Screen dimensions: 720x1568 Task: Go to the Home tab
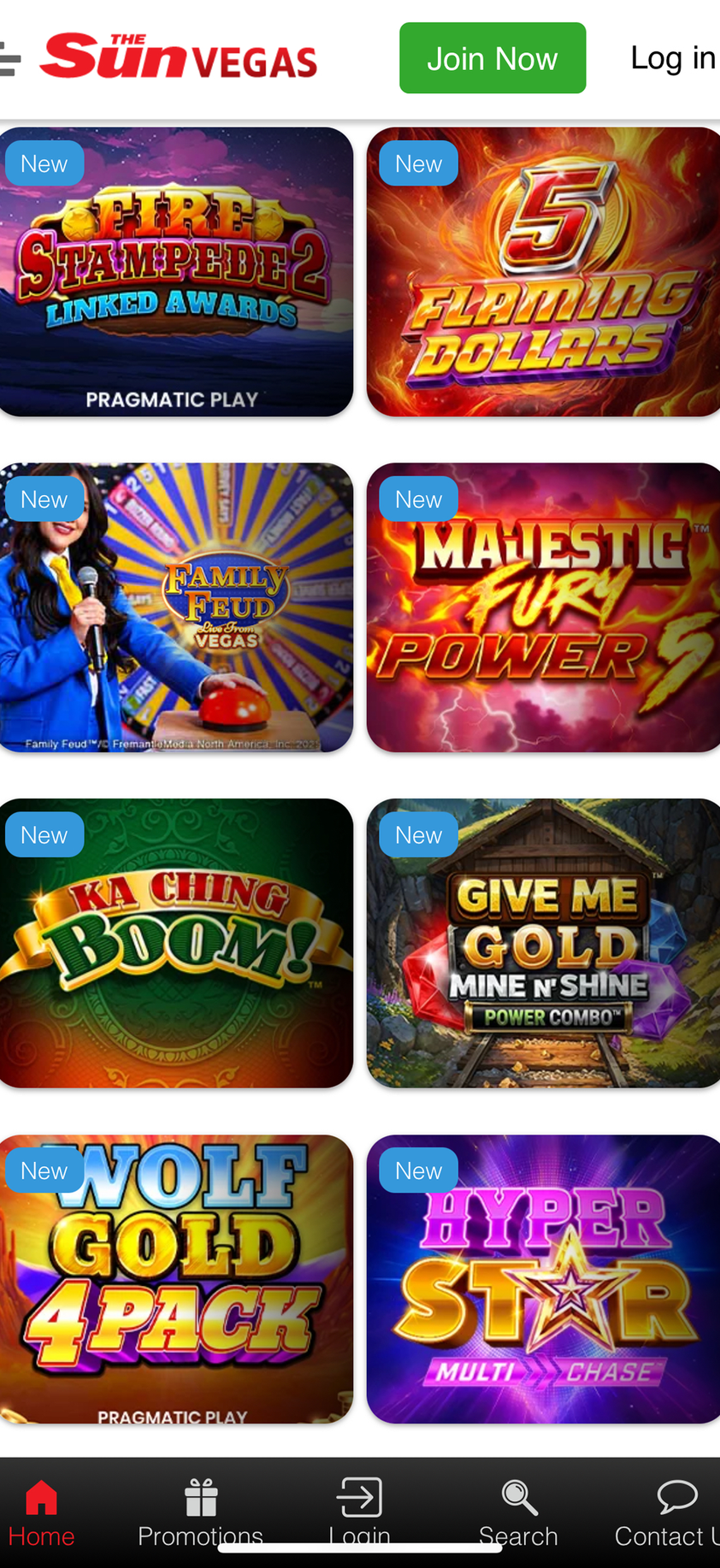[x=41, y=1513]
